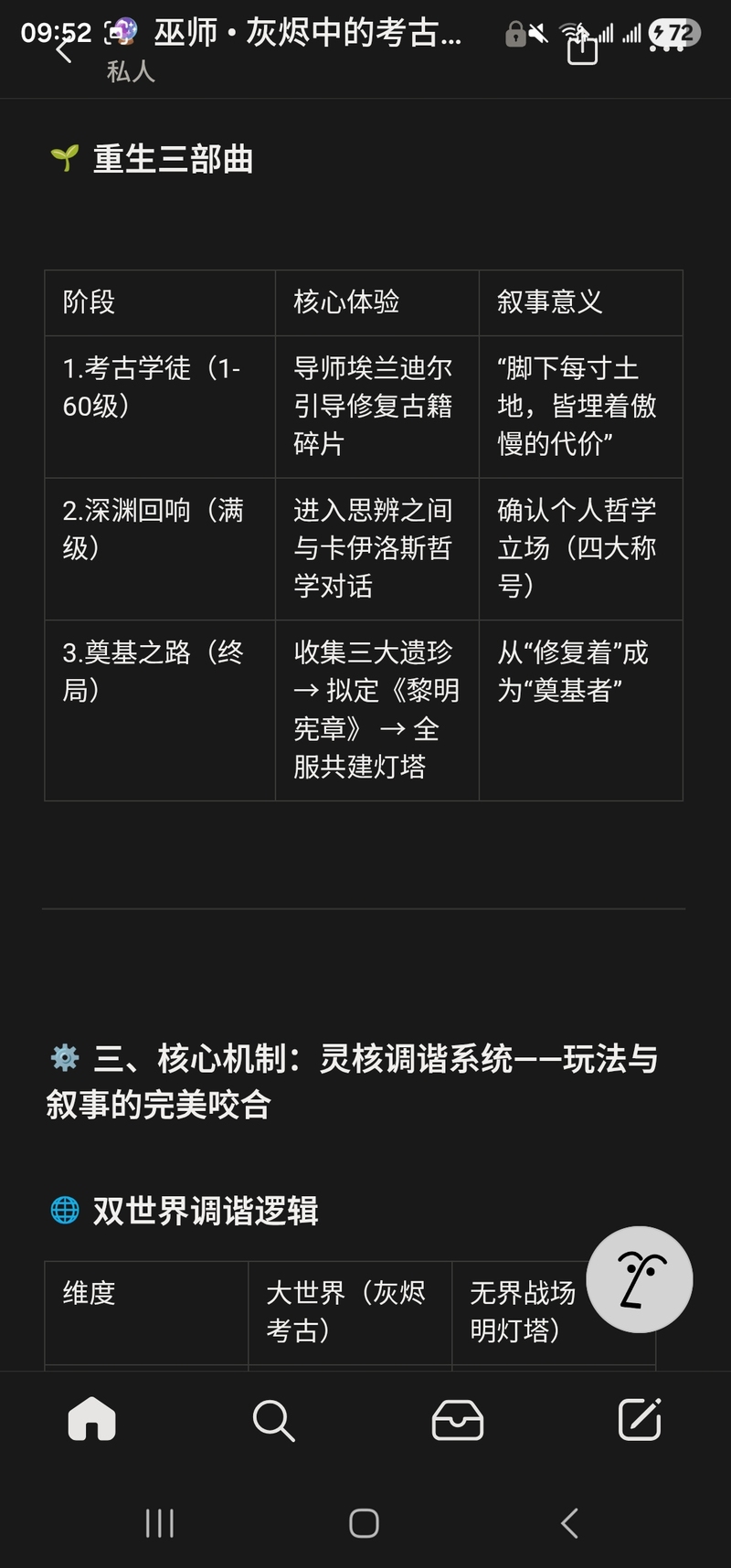Tap the system back button
731x1568 pixels.
(x=569, y=1523)
